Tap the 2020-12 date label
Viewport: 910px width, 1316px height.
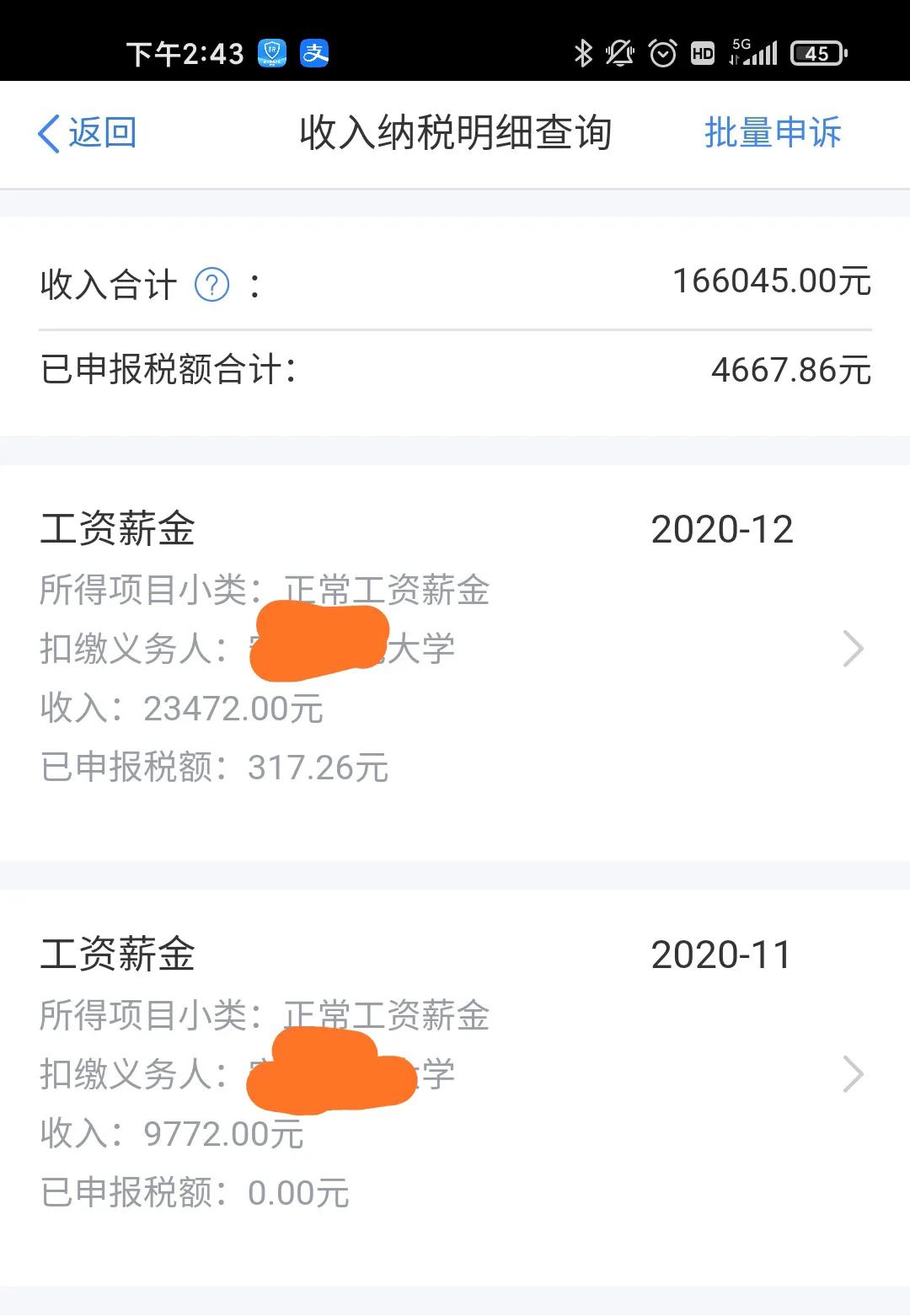coord(723,528)
